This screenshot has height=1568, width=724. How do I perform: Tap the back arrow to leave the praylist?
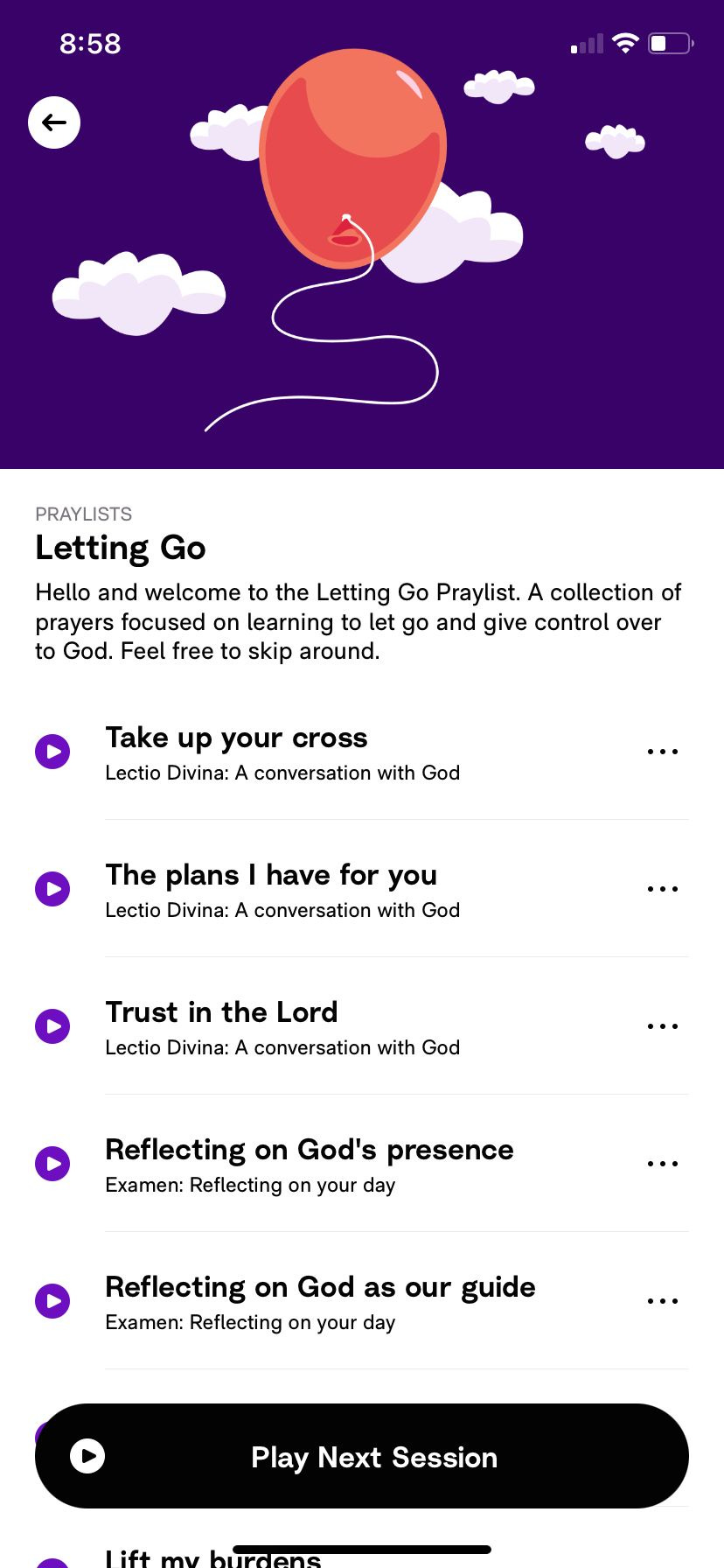click(x=53, y=122)
